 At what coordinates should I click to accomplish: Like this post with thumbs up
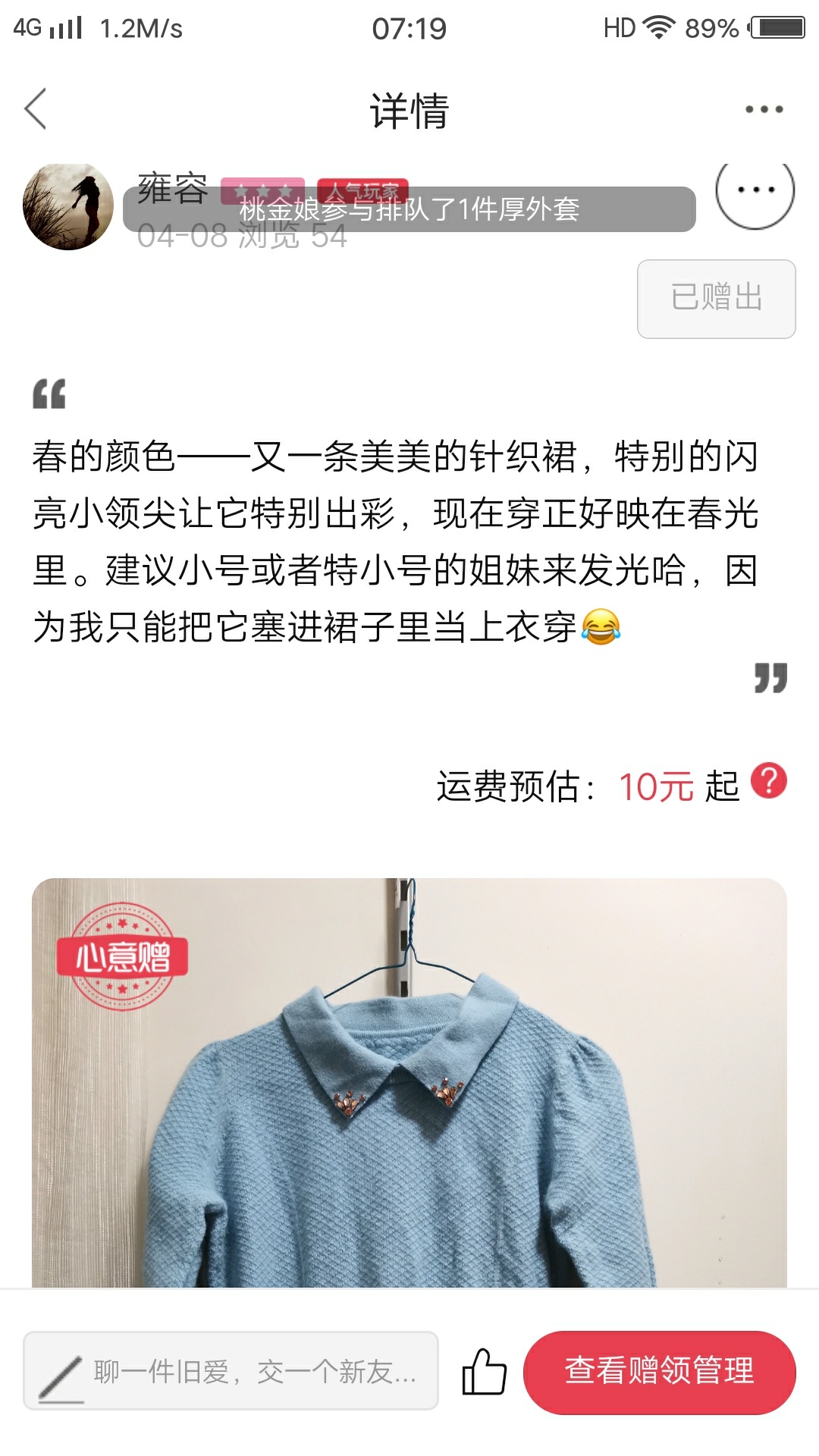point(484,1371)
